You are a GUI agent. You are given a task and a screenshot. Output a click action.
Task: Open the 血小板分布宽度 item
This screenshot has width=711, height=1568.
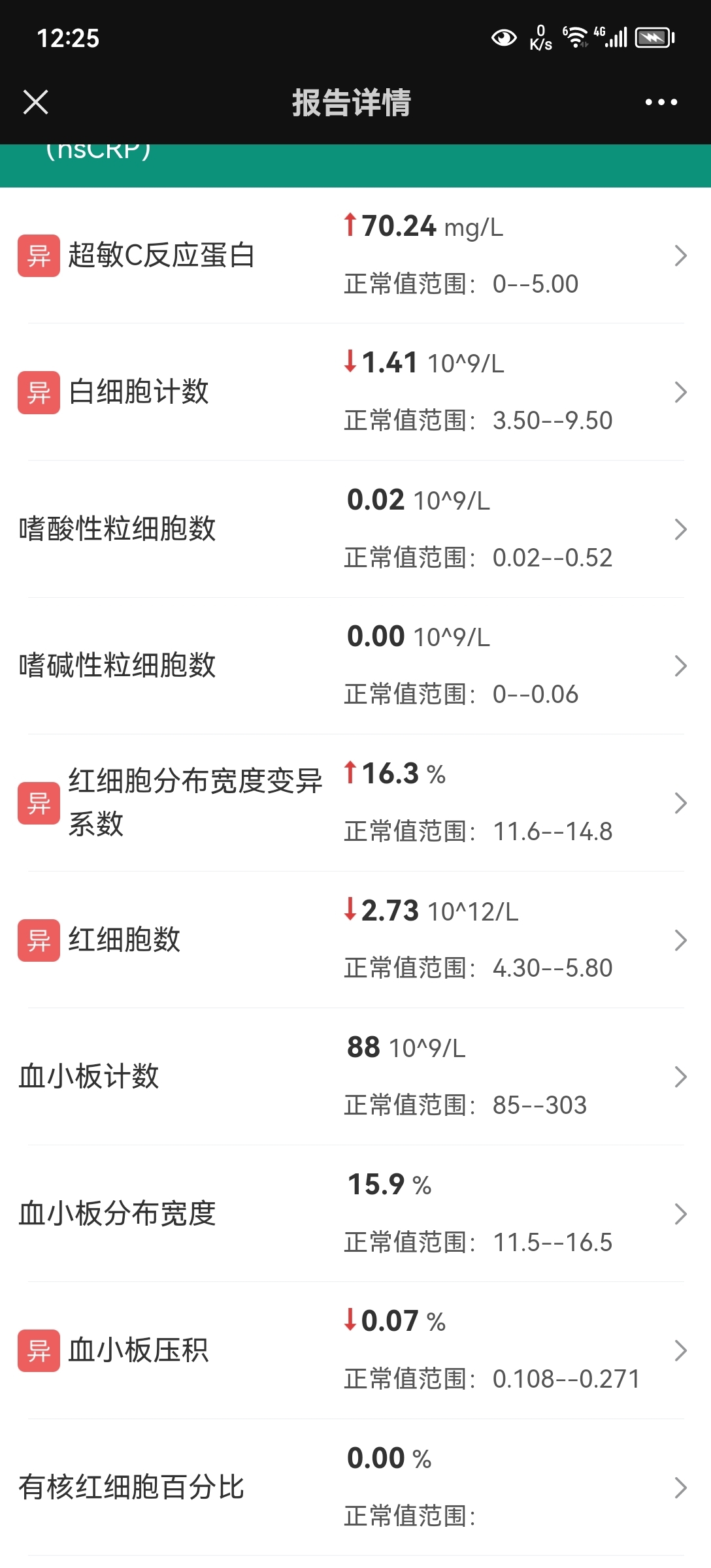[x=355, y=1213]
